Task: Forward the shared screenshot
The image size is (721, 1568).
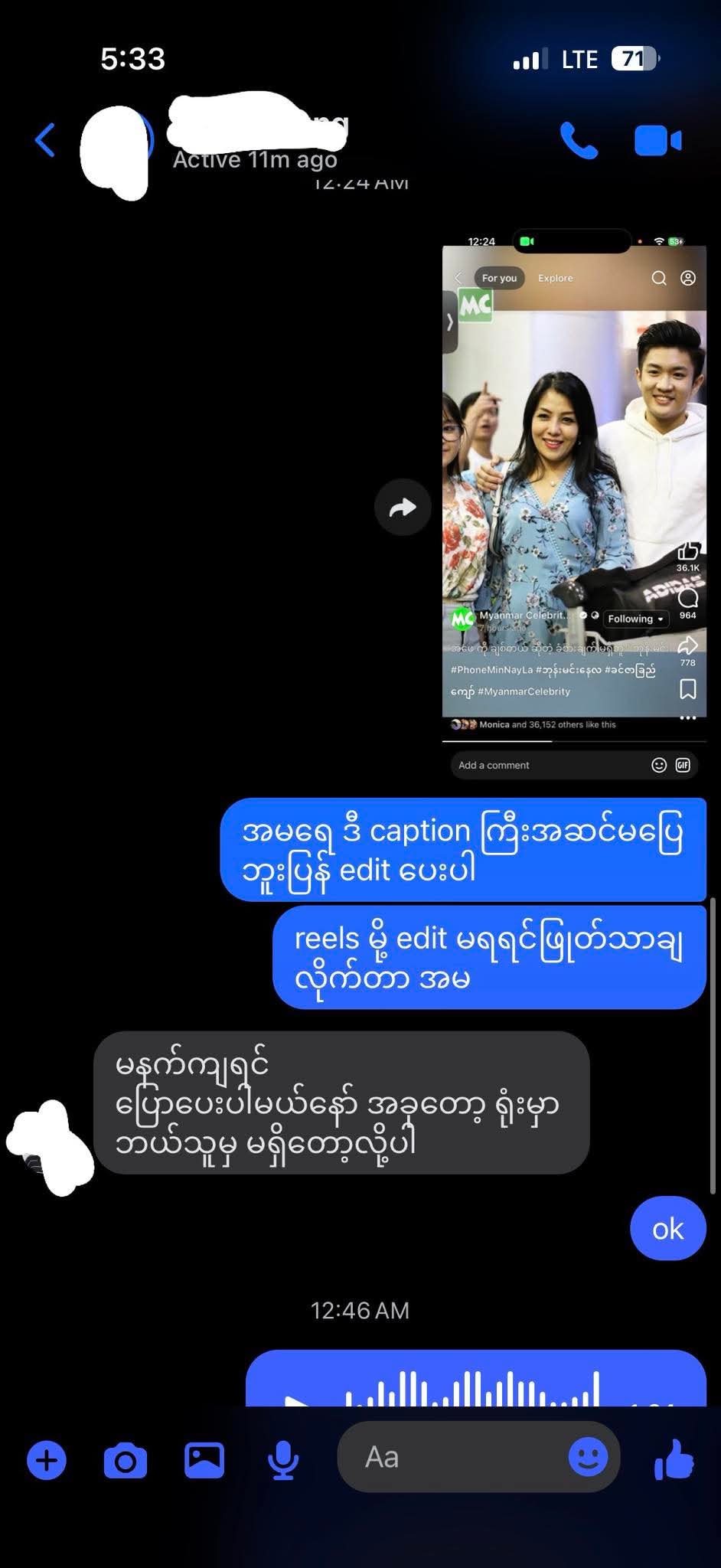Action: (x=403, y=507)
